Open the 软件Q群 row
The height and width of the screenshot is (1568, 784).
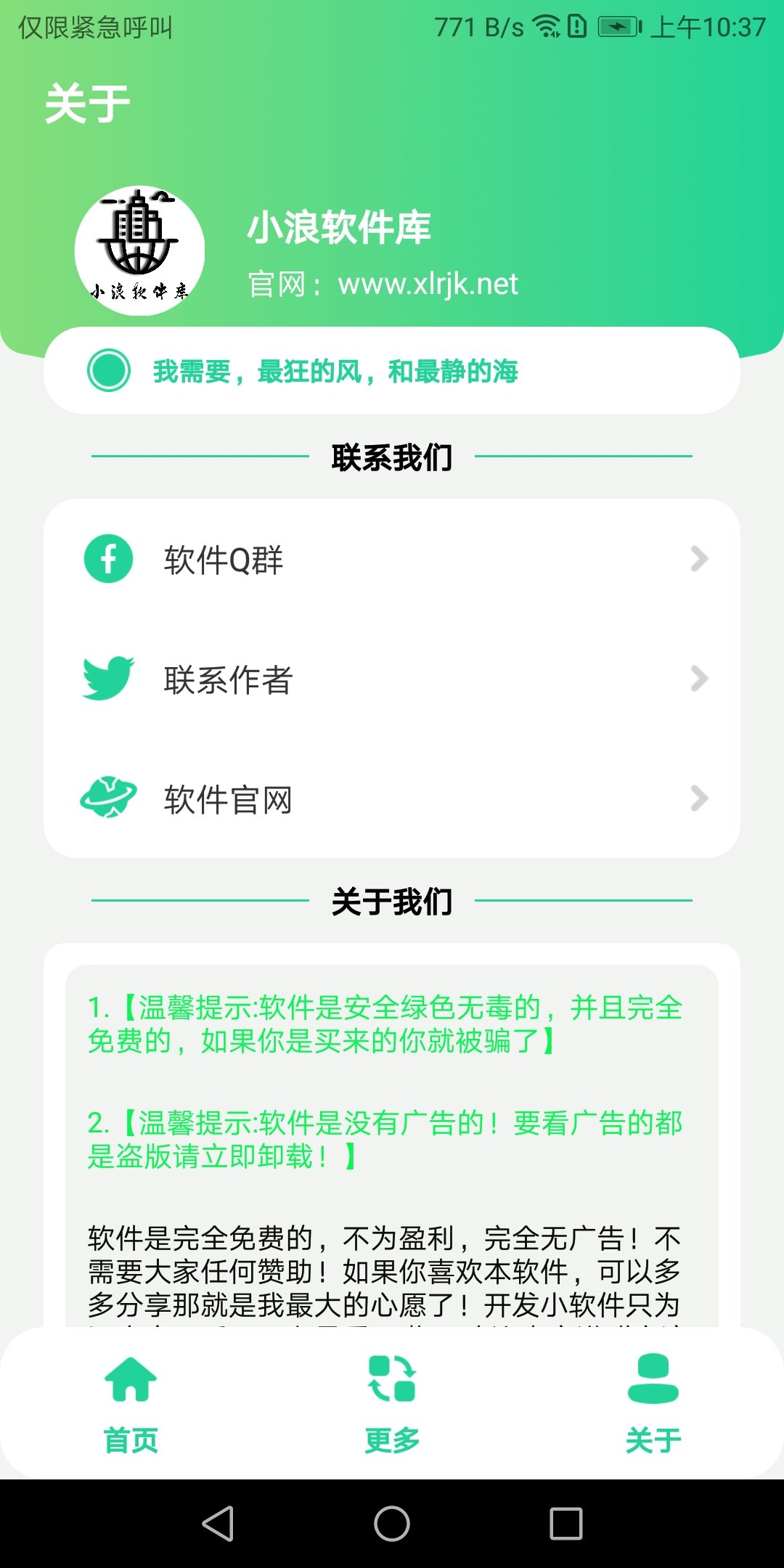coord(392,560)
